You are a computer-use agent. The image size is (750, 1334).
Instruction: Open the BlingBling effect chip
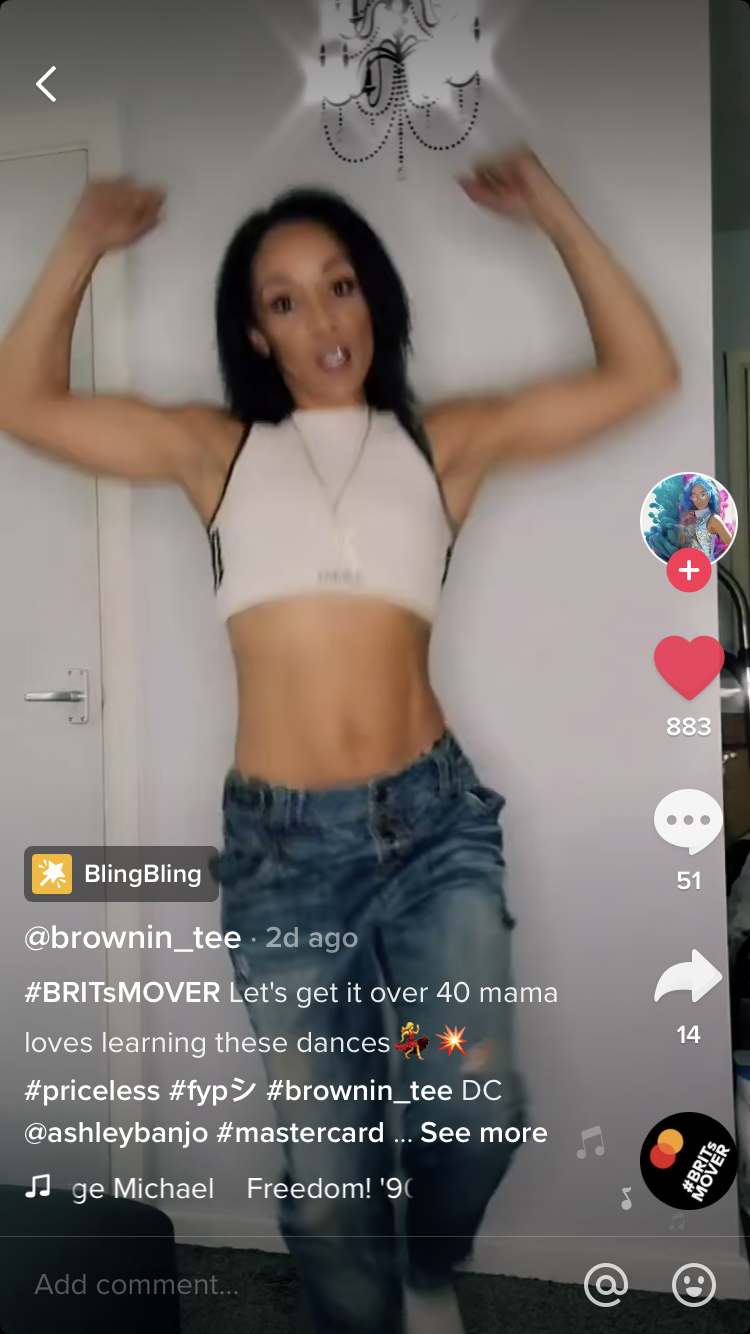[121, 874]
